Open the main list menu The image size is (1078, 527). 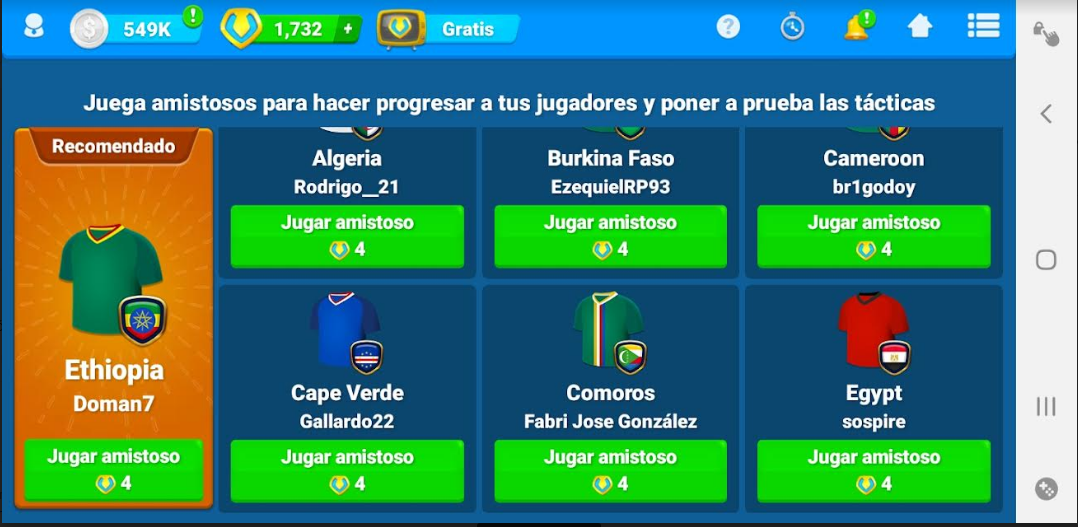983,27
